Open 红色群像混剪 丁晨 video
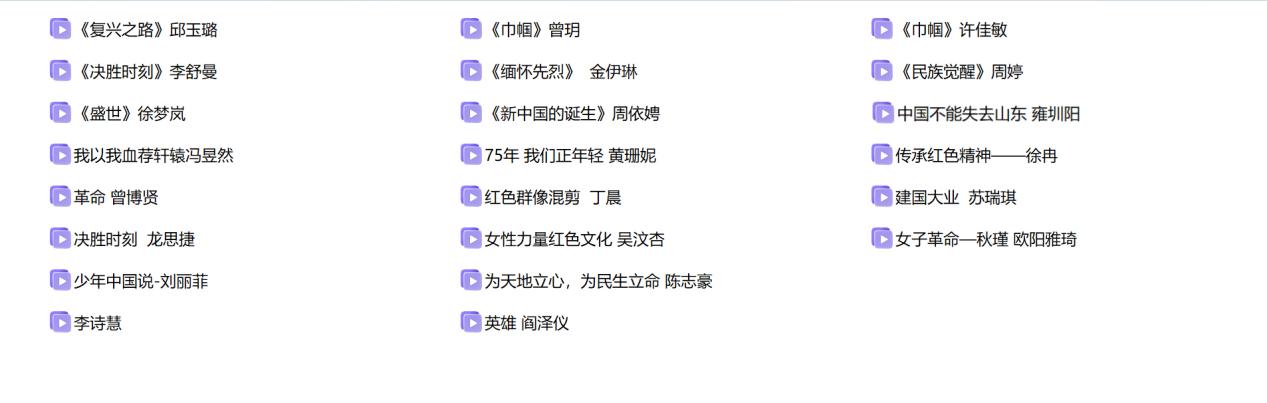1267x403 pixels. click(553, 198)
